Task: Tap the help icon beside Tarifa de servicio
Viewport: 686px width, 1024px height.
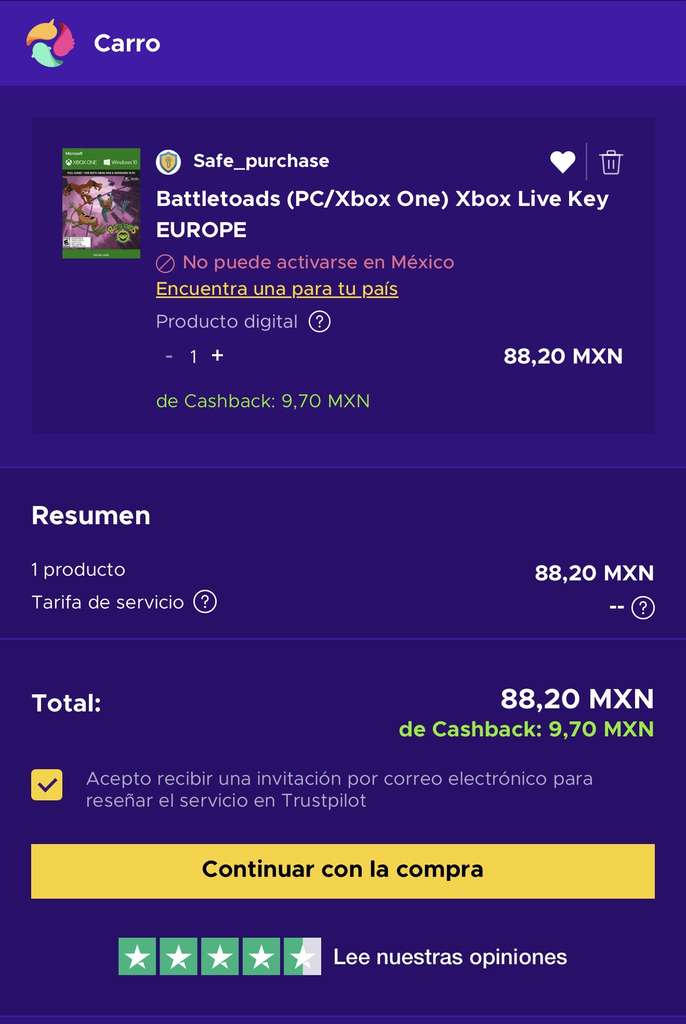Action: coord(205,601)
